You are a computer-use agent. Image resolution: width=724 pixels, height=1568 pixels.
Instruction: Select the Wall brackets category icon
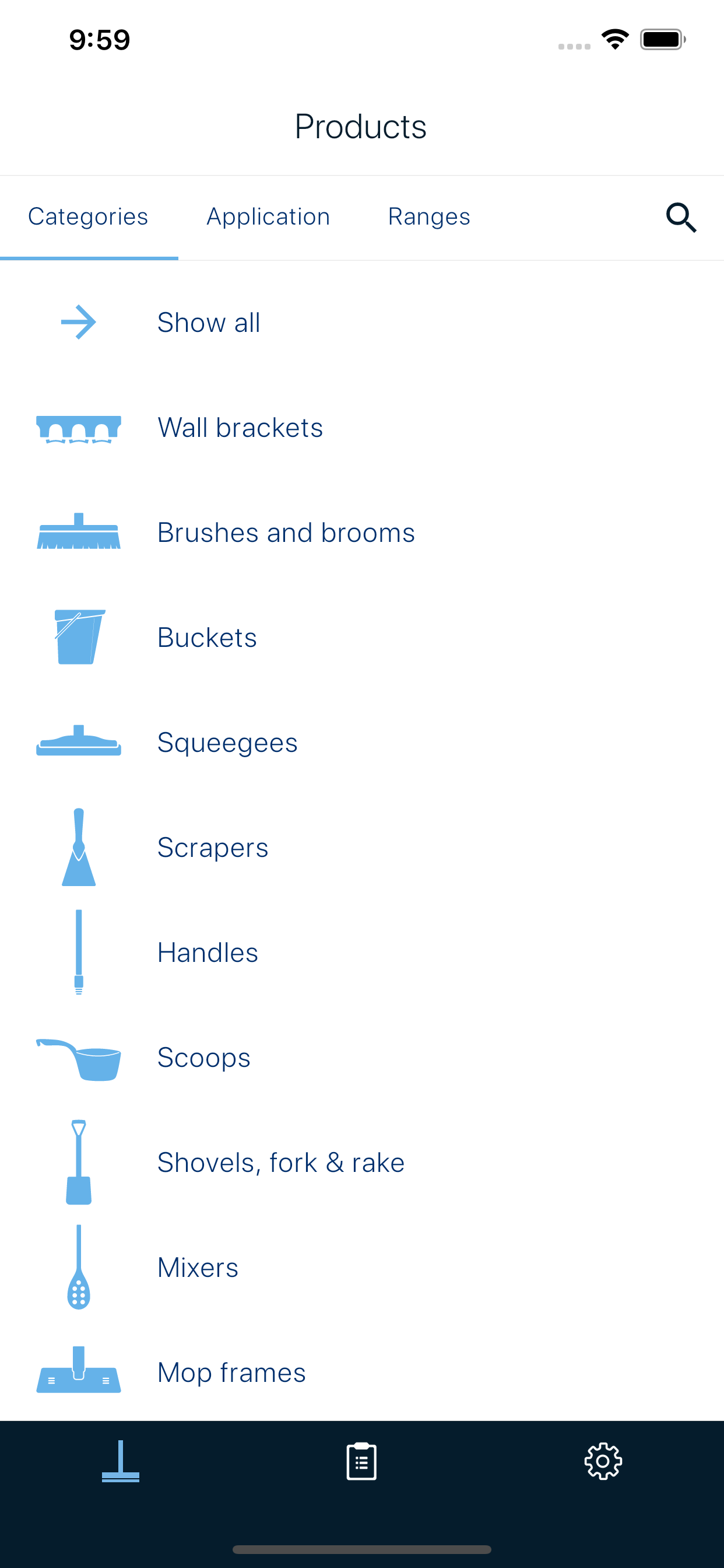pos(79,428)
